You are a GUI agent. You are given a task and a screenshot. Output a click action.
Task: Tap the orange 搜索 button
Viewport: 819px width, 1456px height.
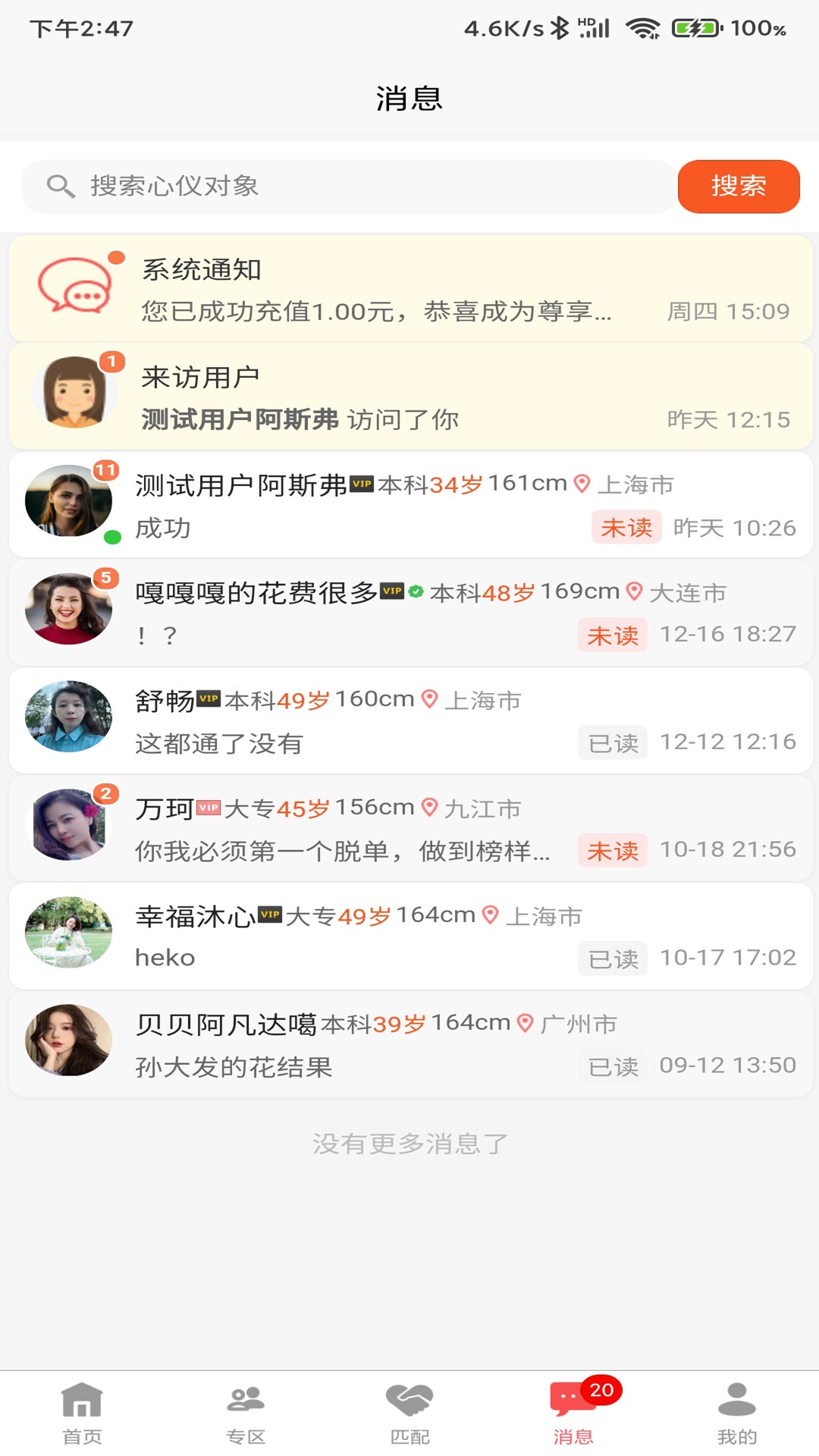point(739,186)
